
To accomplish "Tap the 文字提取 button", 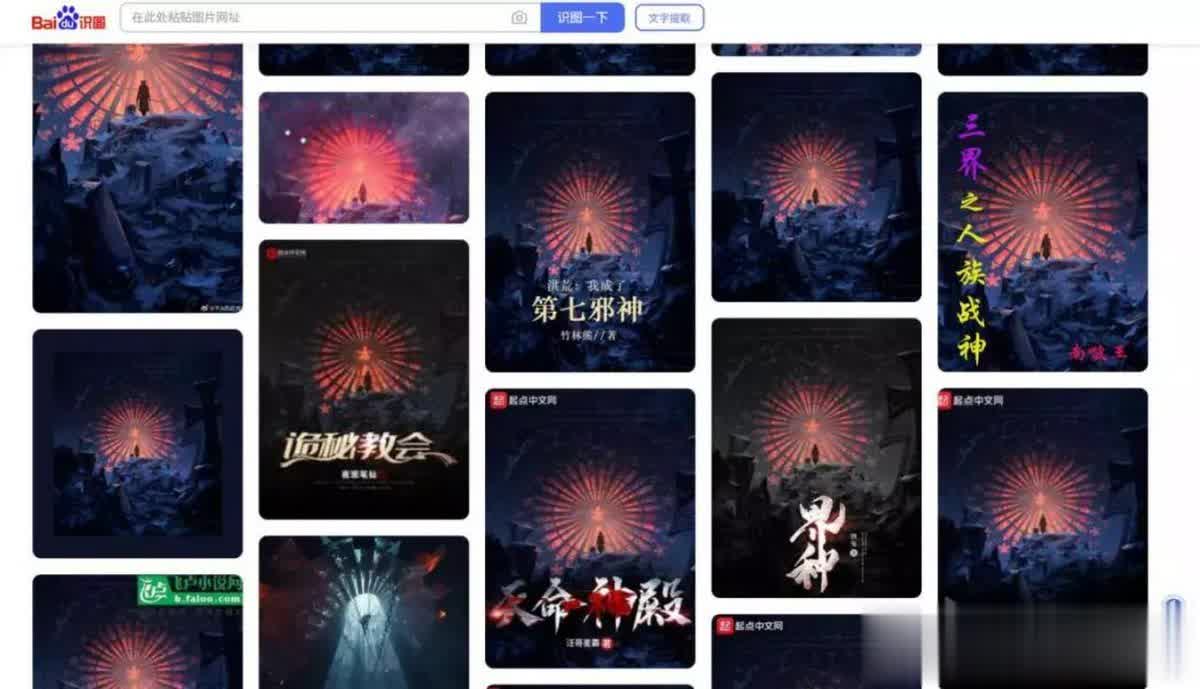I will [669, 18].
